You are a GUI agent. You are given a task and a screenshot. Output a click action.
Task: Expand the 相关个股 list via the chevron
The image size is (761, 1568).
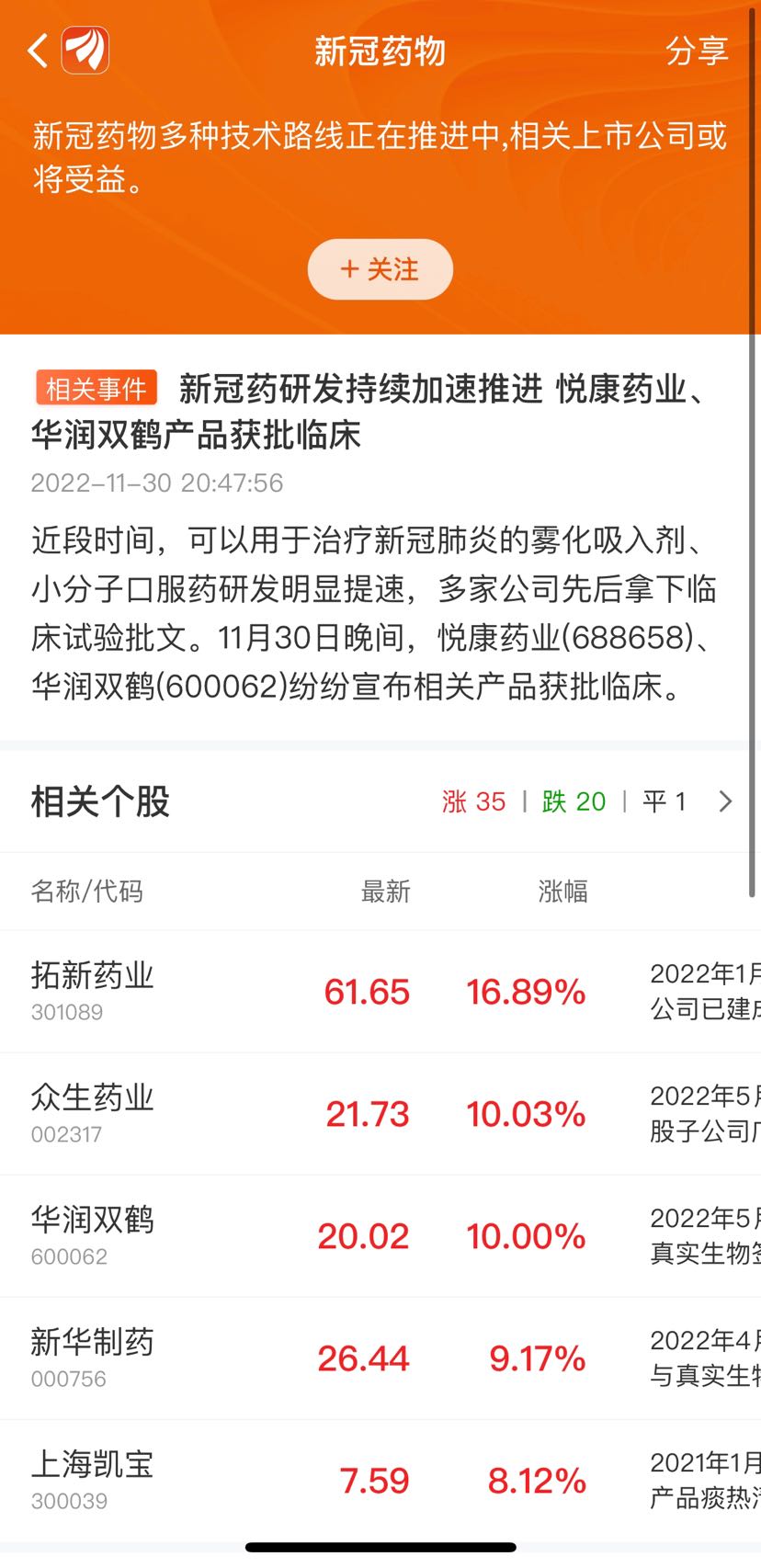(x=725, y=801)
